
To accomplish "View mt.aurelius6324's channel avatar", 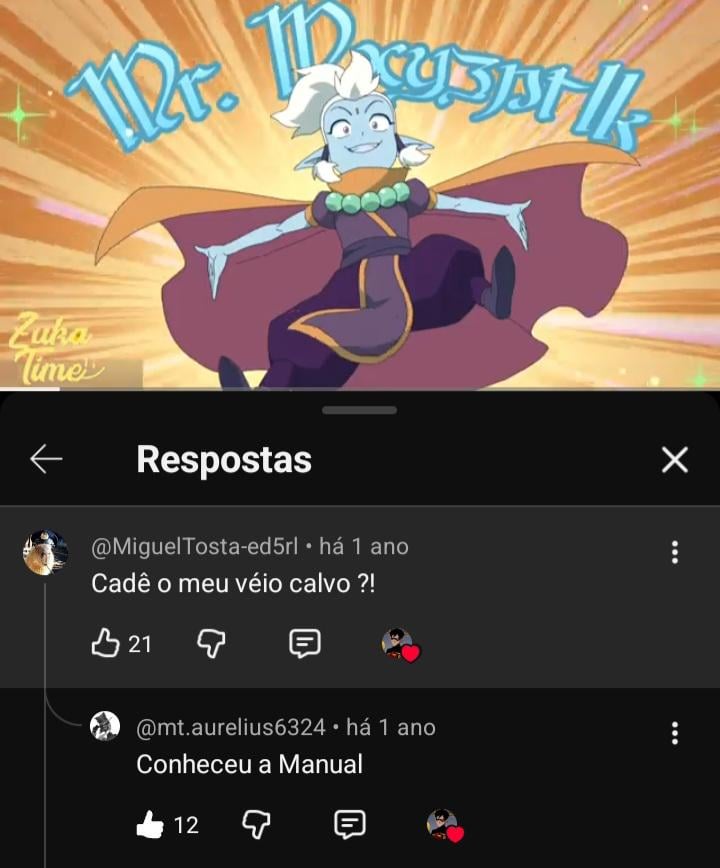I will click(x=105, y=727).
